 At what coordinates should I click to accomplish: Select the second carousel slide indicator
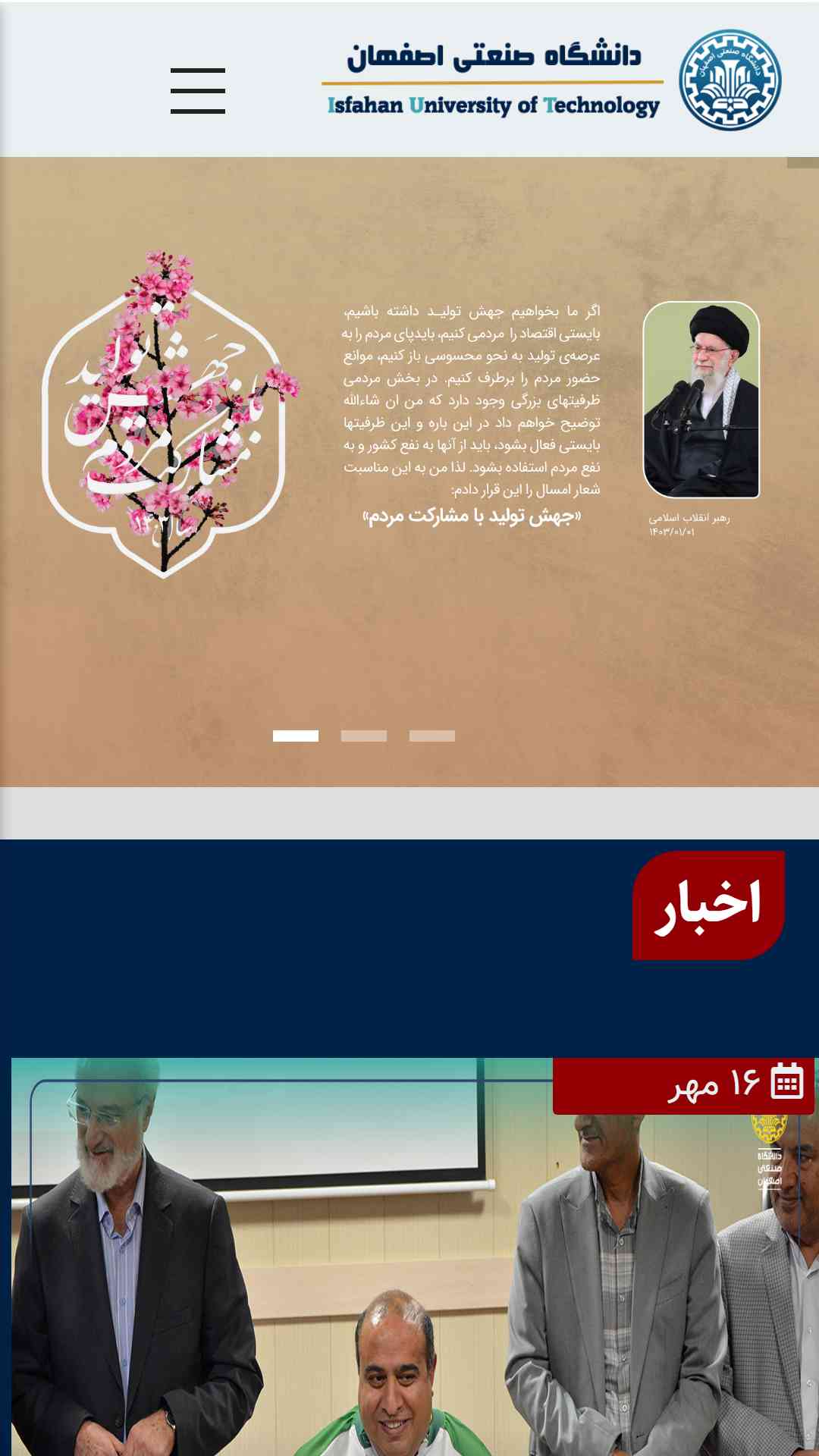click(364, 736)
